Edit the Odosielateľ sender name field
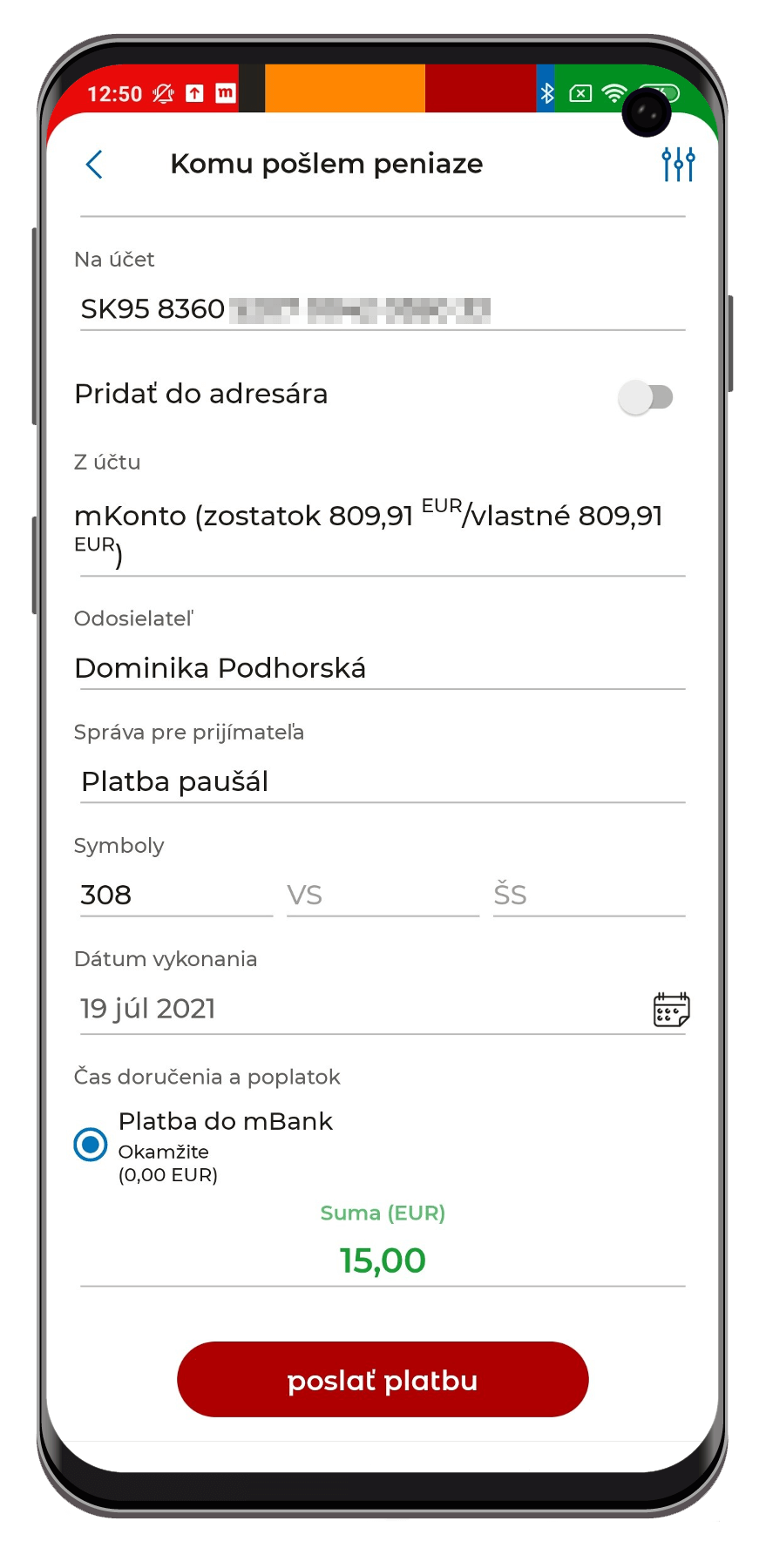 [383, 668]
